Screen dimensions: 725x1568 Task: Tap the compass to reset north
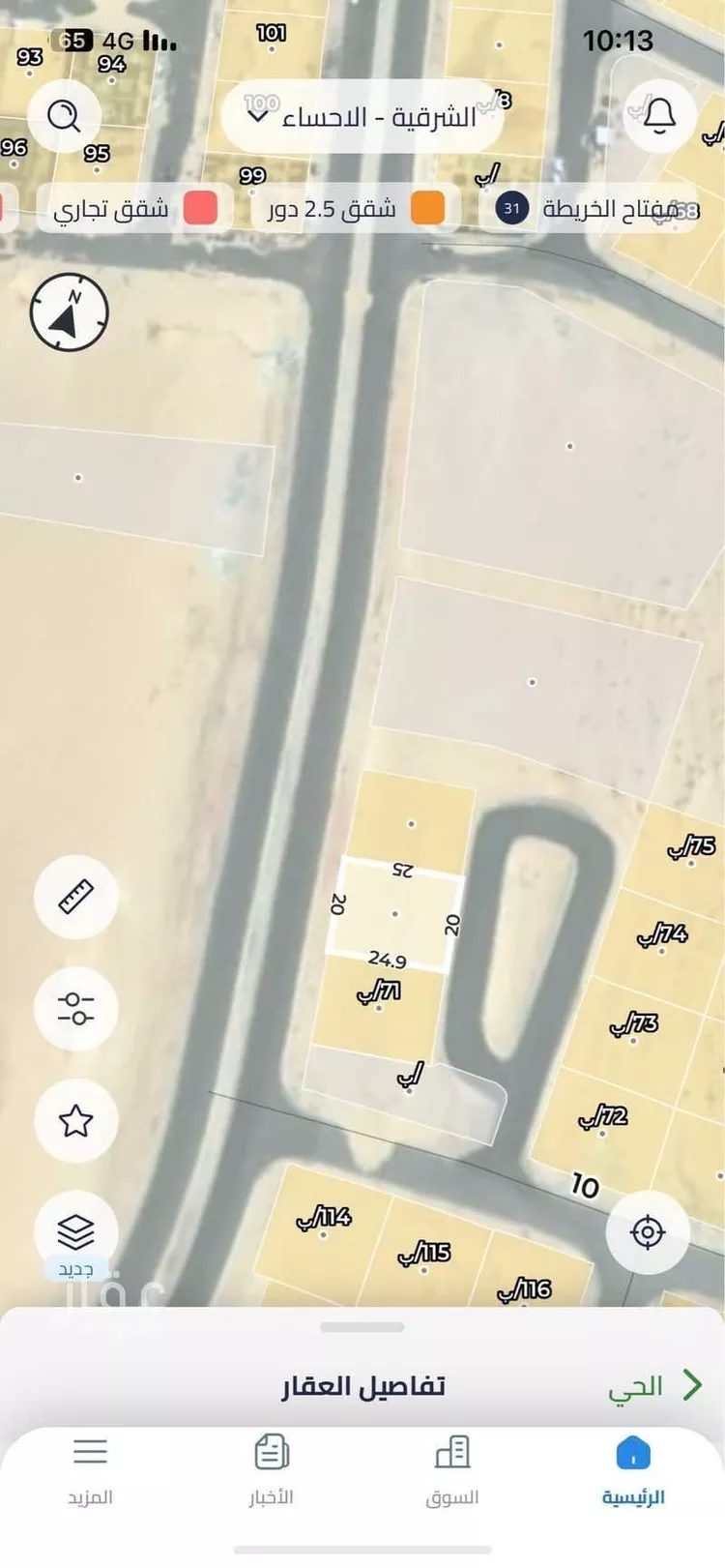click(70, 312)
